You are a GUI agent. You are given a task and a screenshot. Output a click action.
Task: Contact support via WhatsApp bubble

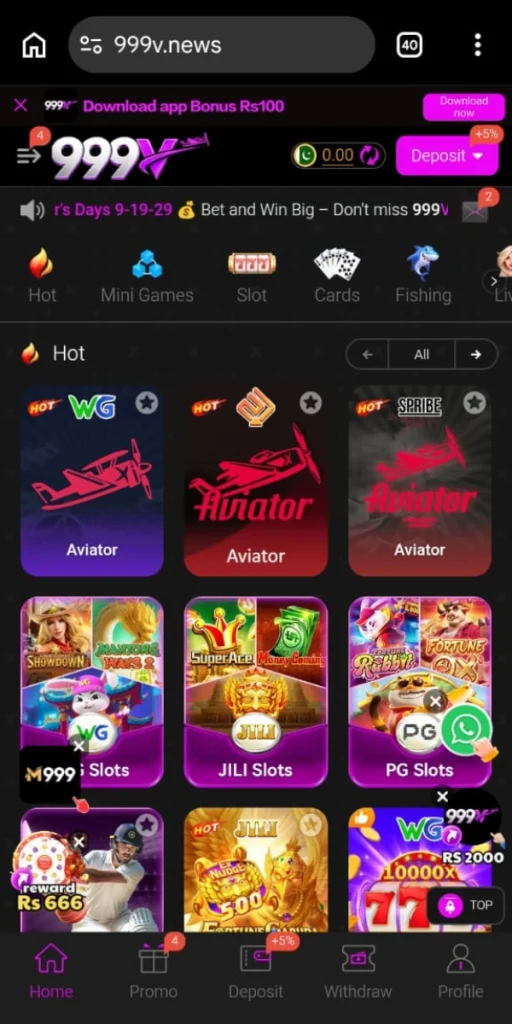click(466, 729)
